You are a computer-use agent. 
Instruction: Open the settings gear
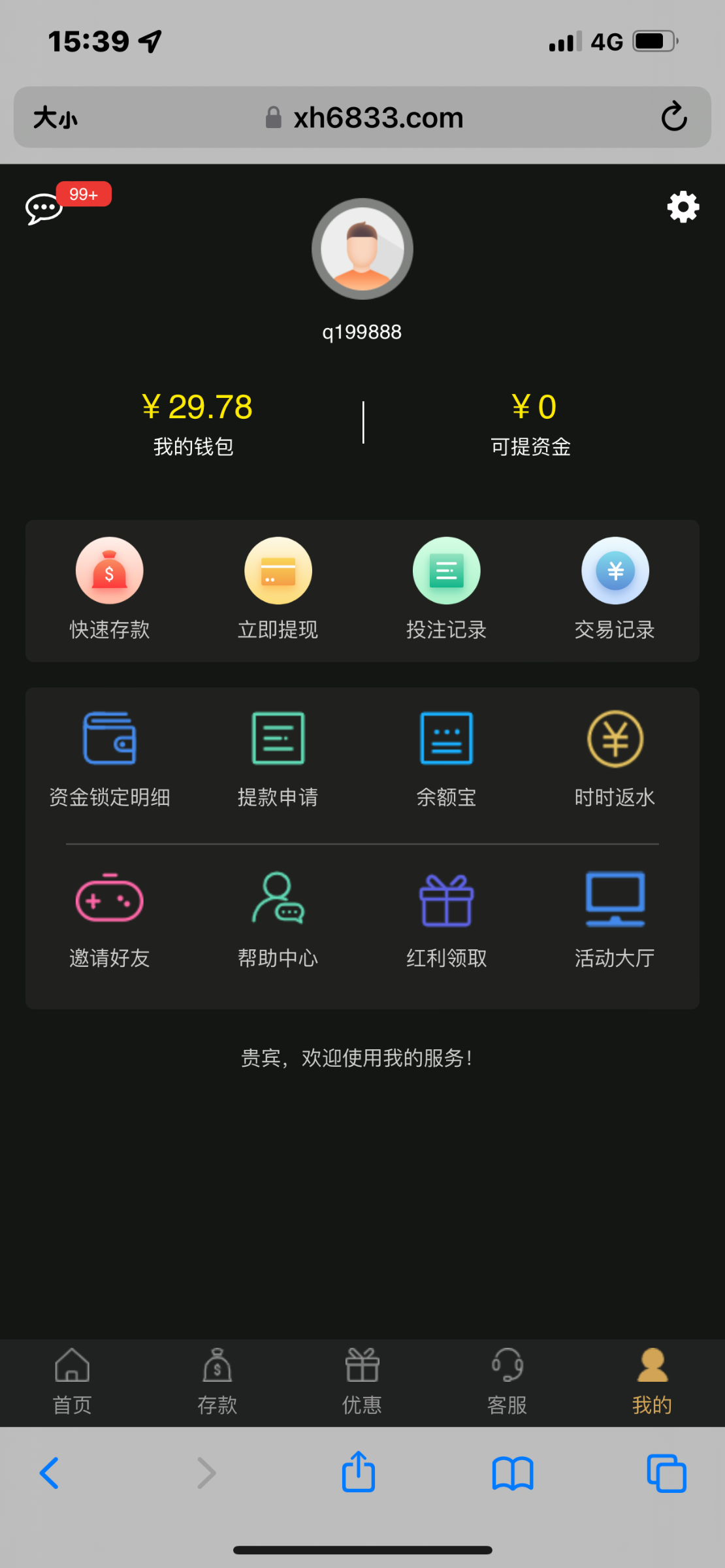(x=683, y=207)
